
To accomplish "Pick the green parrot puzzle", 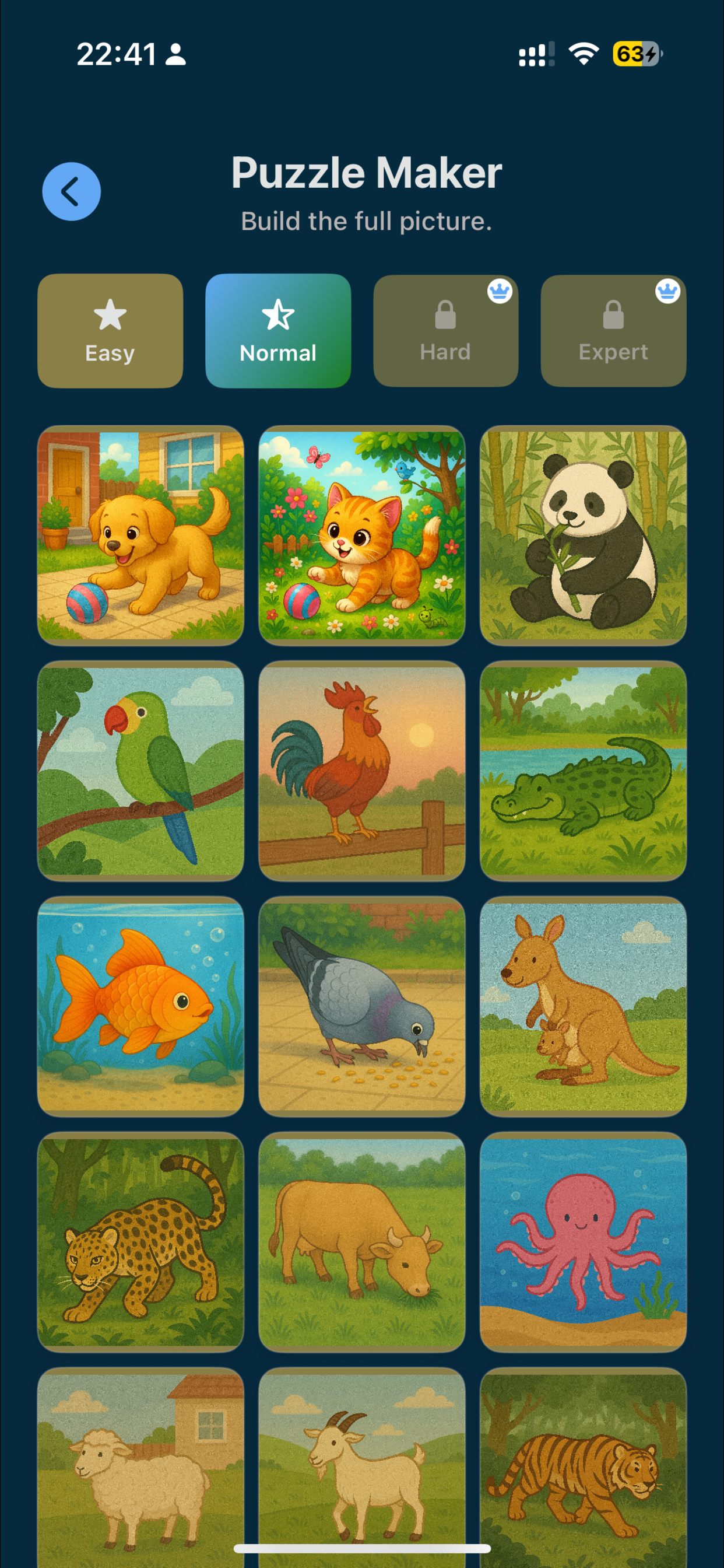I will click(x=140, y=771).
